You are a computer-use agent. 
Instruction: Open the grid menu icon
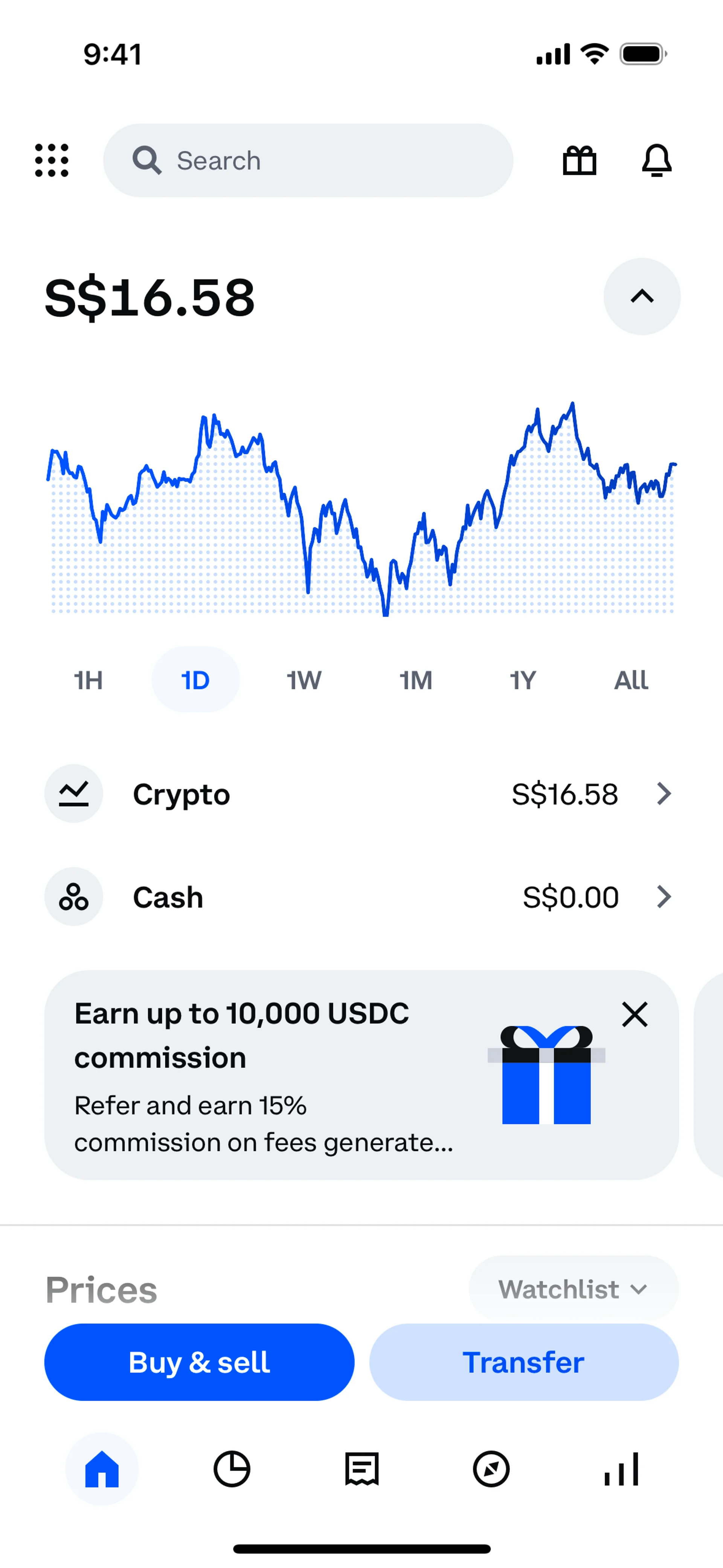click(52, 161)
